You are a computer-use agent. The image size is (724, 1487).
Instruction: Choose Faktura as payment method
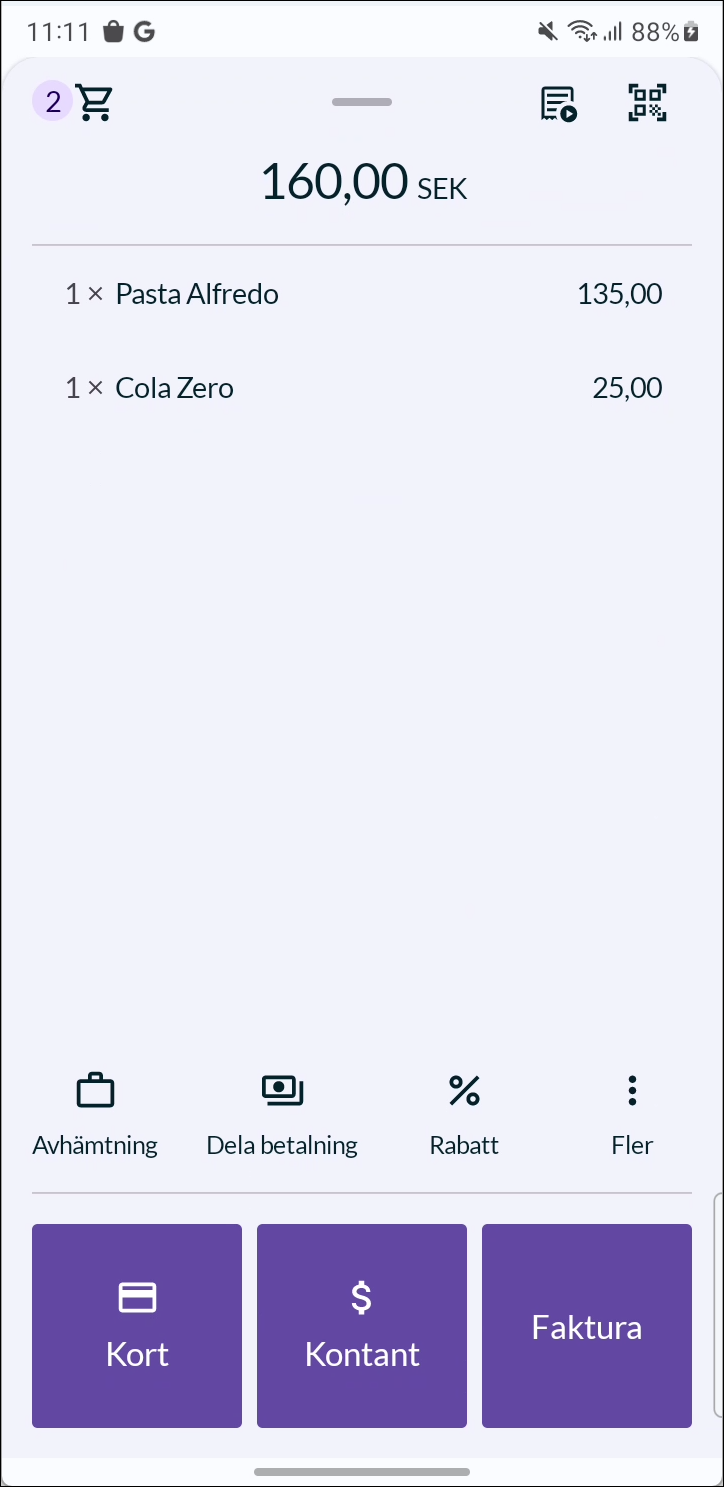click(587, 1326)
